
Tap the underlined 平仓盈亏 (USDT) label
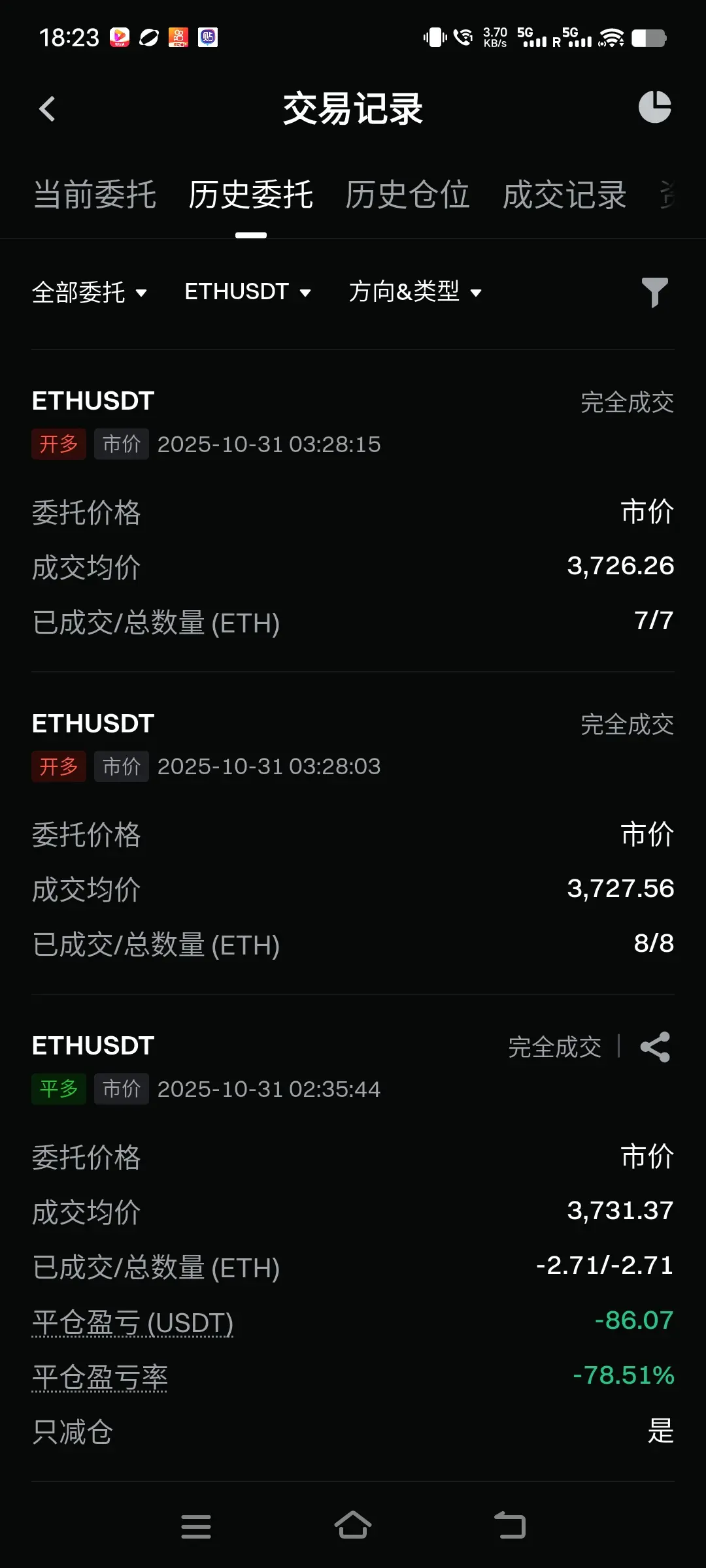[133, 1322]
